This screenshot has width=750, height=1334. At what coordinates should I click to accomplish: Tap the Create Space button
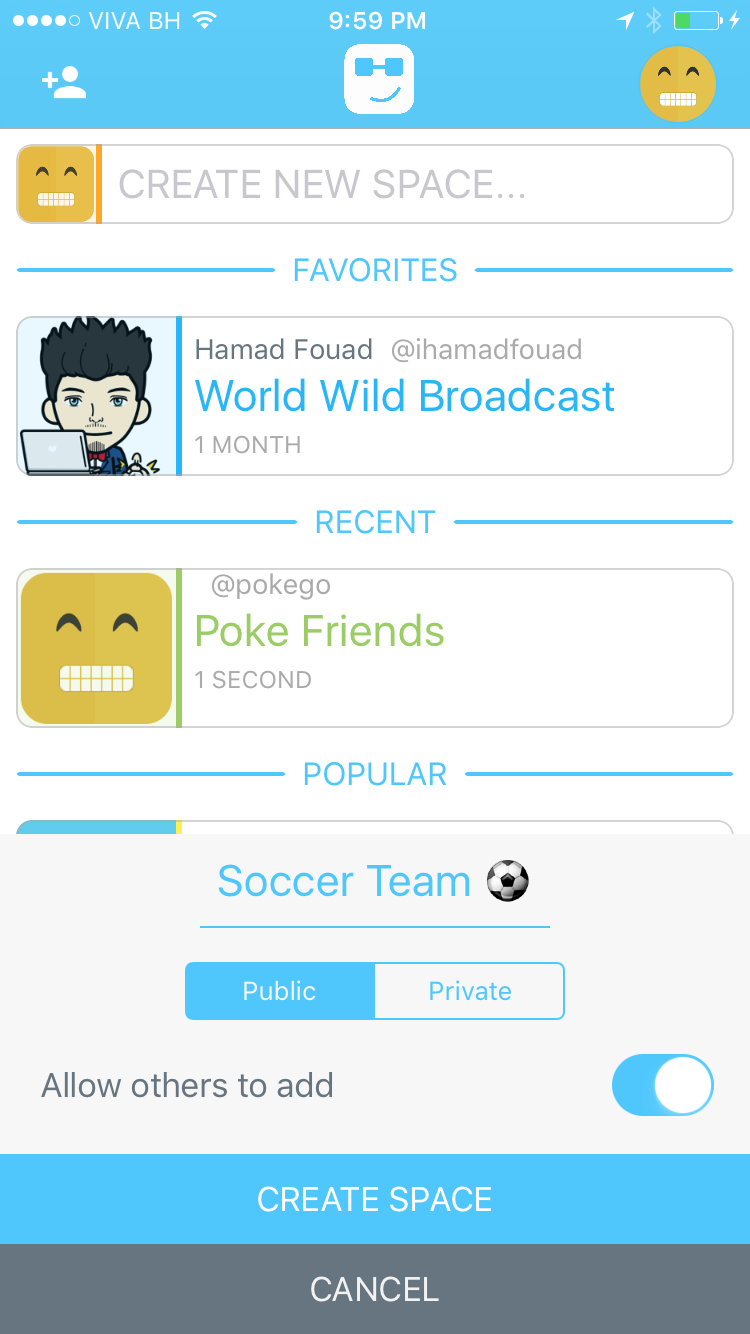point(375,1199)
